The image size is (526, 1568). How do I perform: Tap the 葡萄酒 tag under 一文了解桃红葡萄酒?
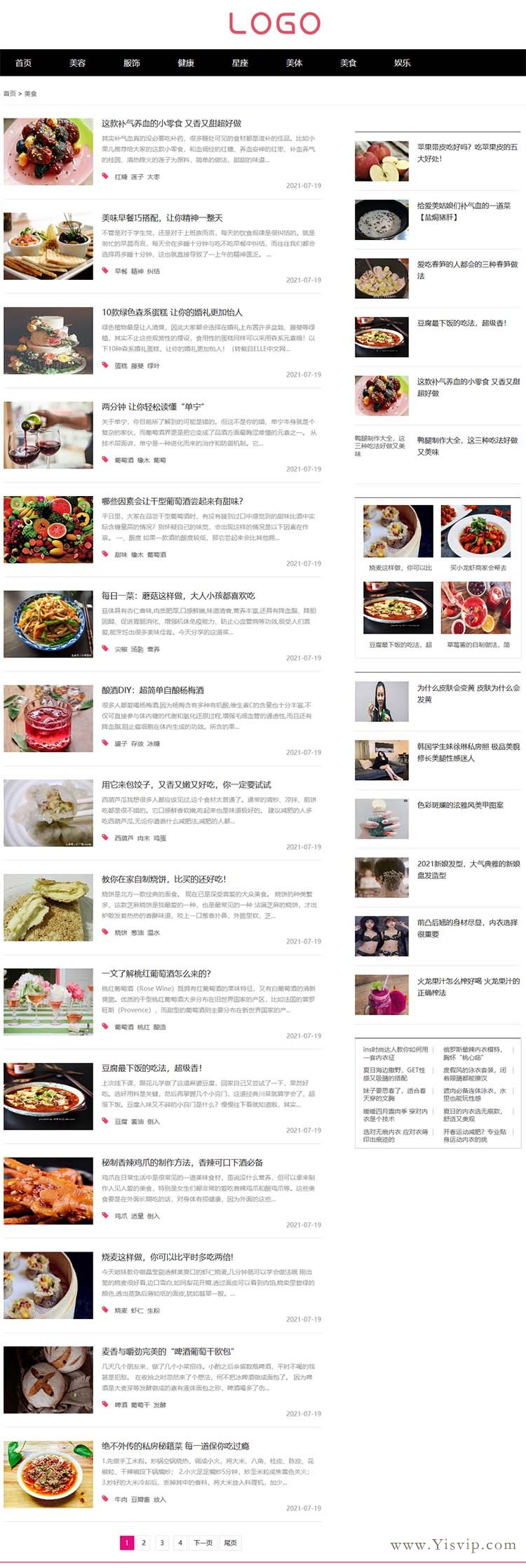(123, 1027)
